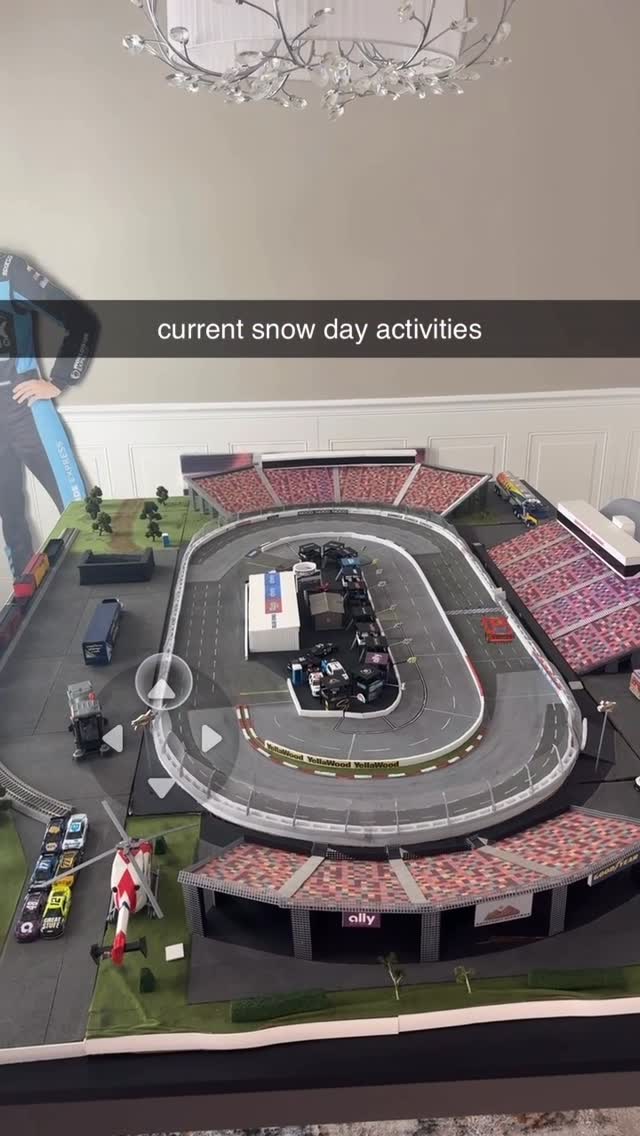The image size is (640, 1136).
Task: Tap the up arrow on the joystick
Action: point(162,688)
